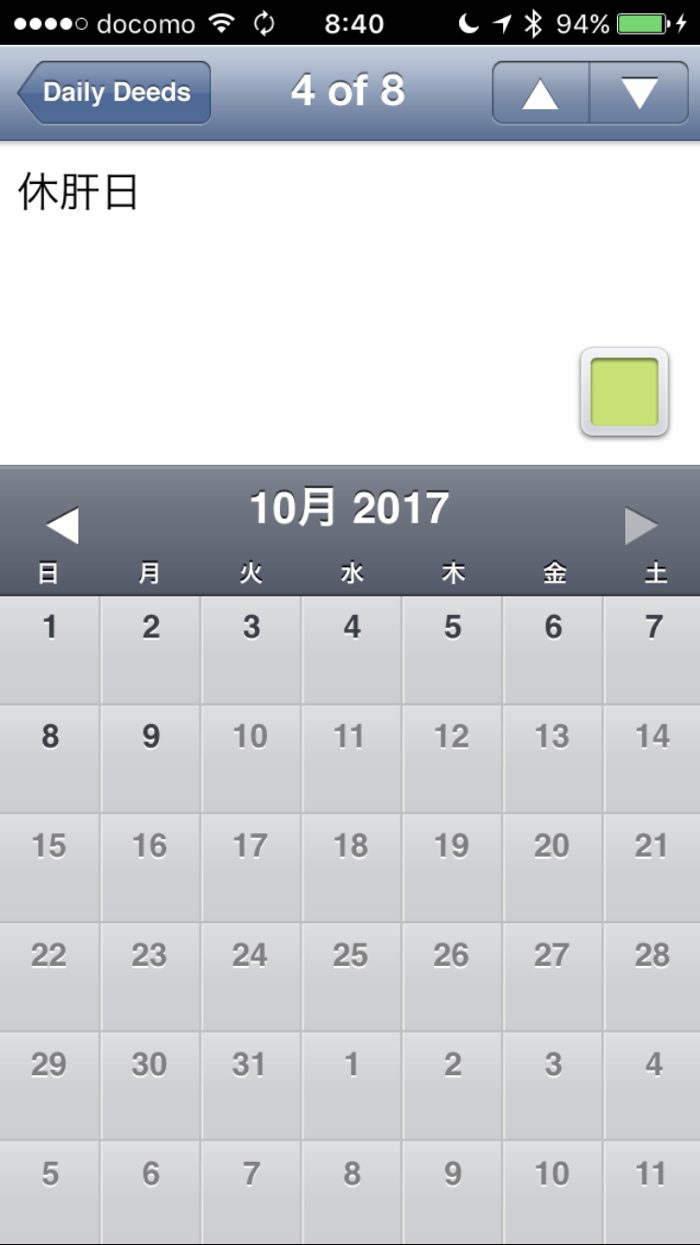Go to the next deed with down arrow
This screenshot has width=700, height=1245.
[639, 93]
